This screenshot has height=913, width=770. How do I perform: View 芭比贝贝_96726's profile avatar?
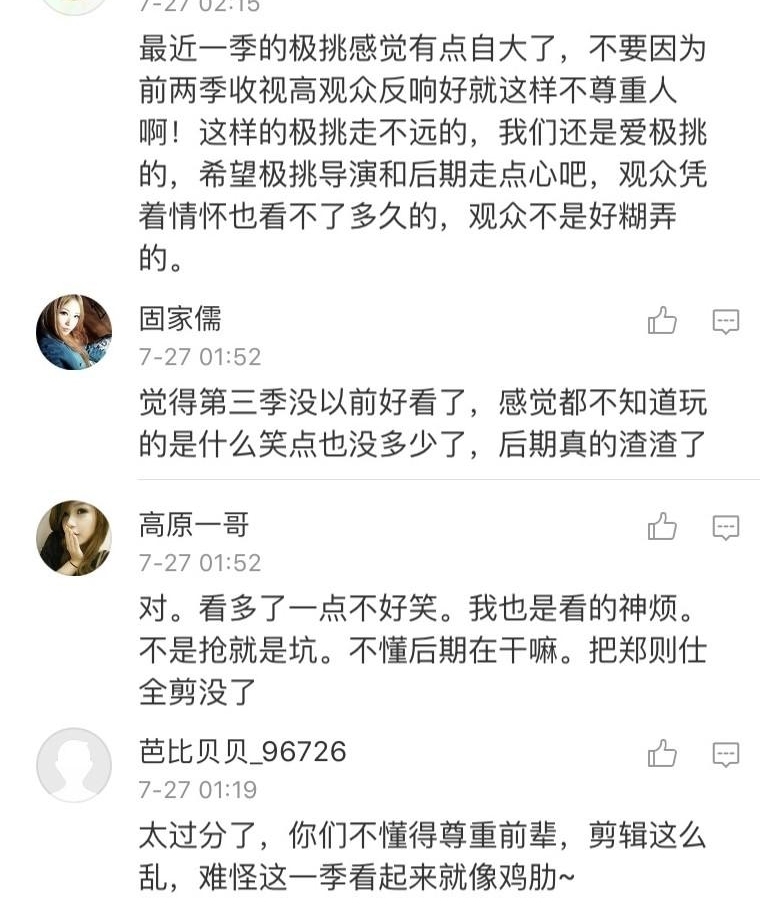coord(74,765)
